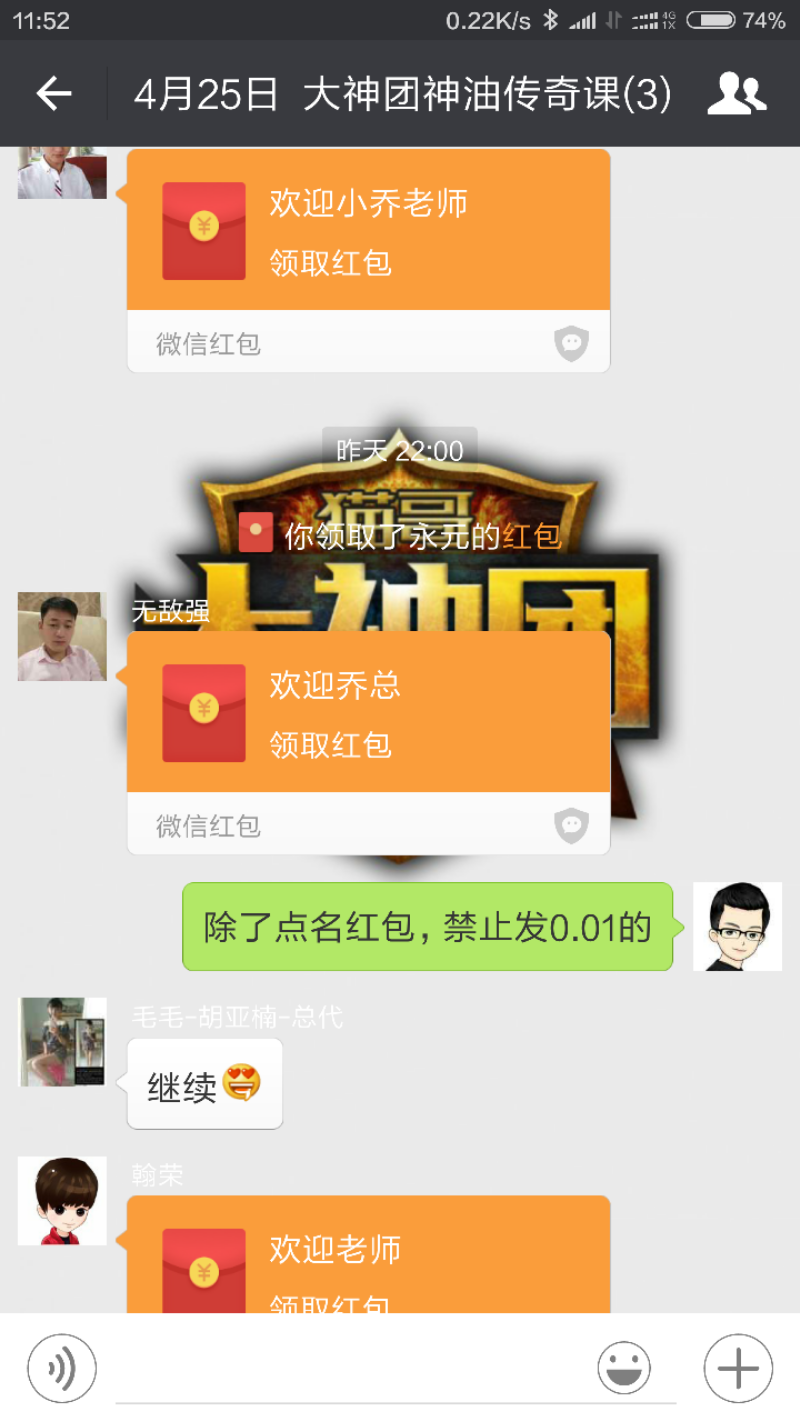Open 无敌强's profile avatar
Viewport: 800px width, 1422px height.
click(62, 637)
